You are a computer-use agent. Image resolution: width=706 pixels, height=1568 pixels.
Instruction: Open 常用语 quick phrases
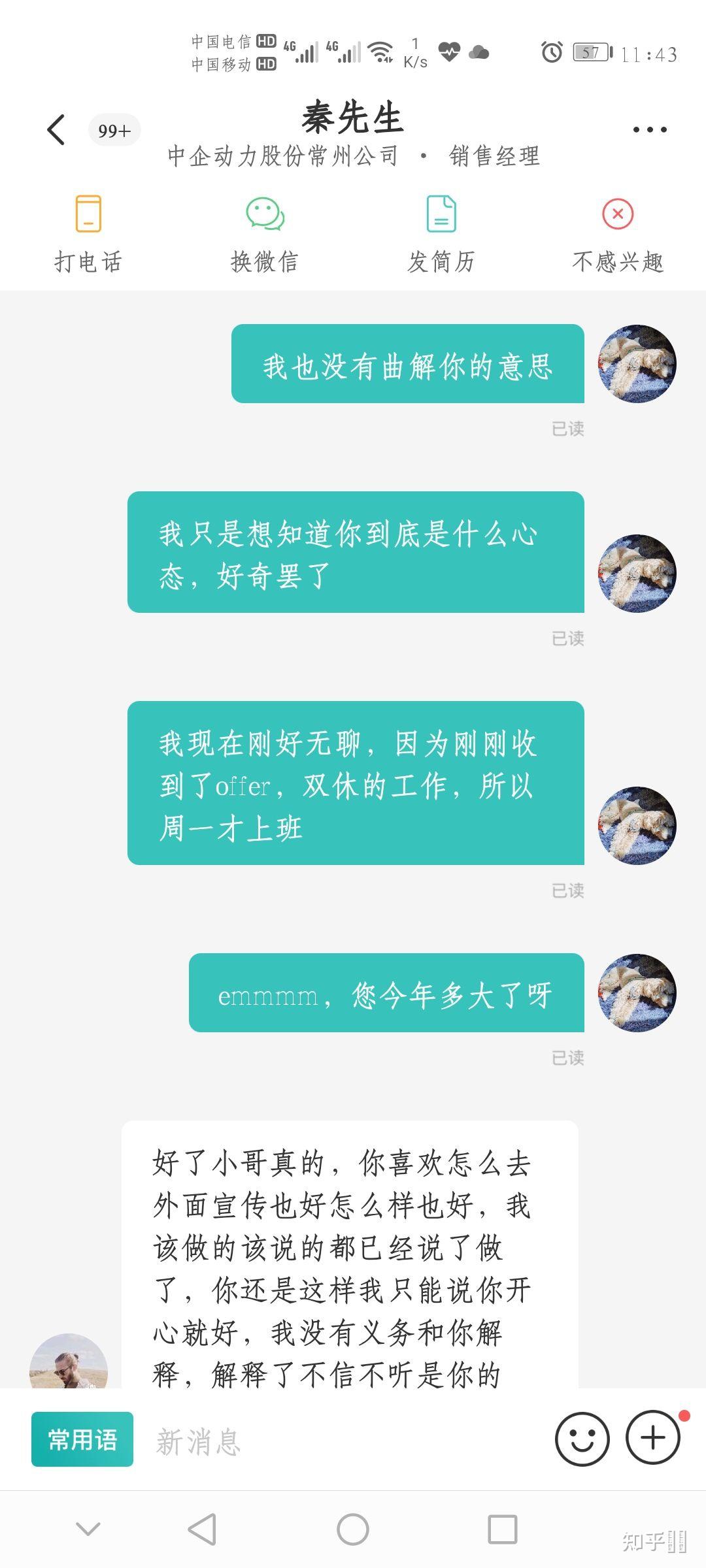click(82, 1439)
